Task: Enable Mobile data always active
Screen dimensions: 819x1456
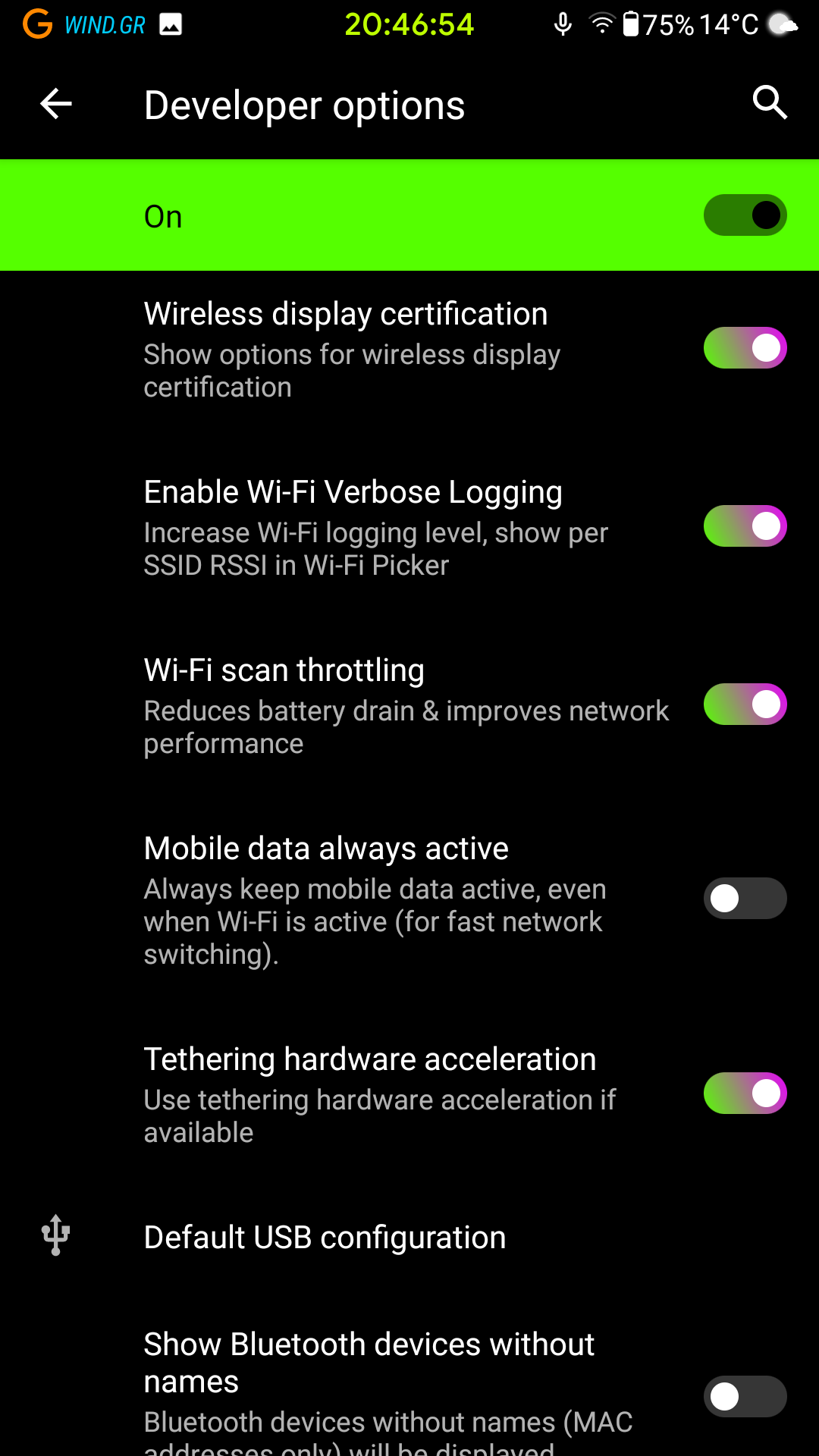Action: (x=745, y=899)
